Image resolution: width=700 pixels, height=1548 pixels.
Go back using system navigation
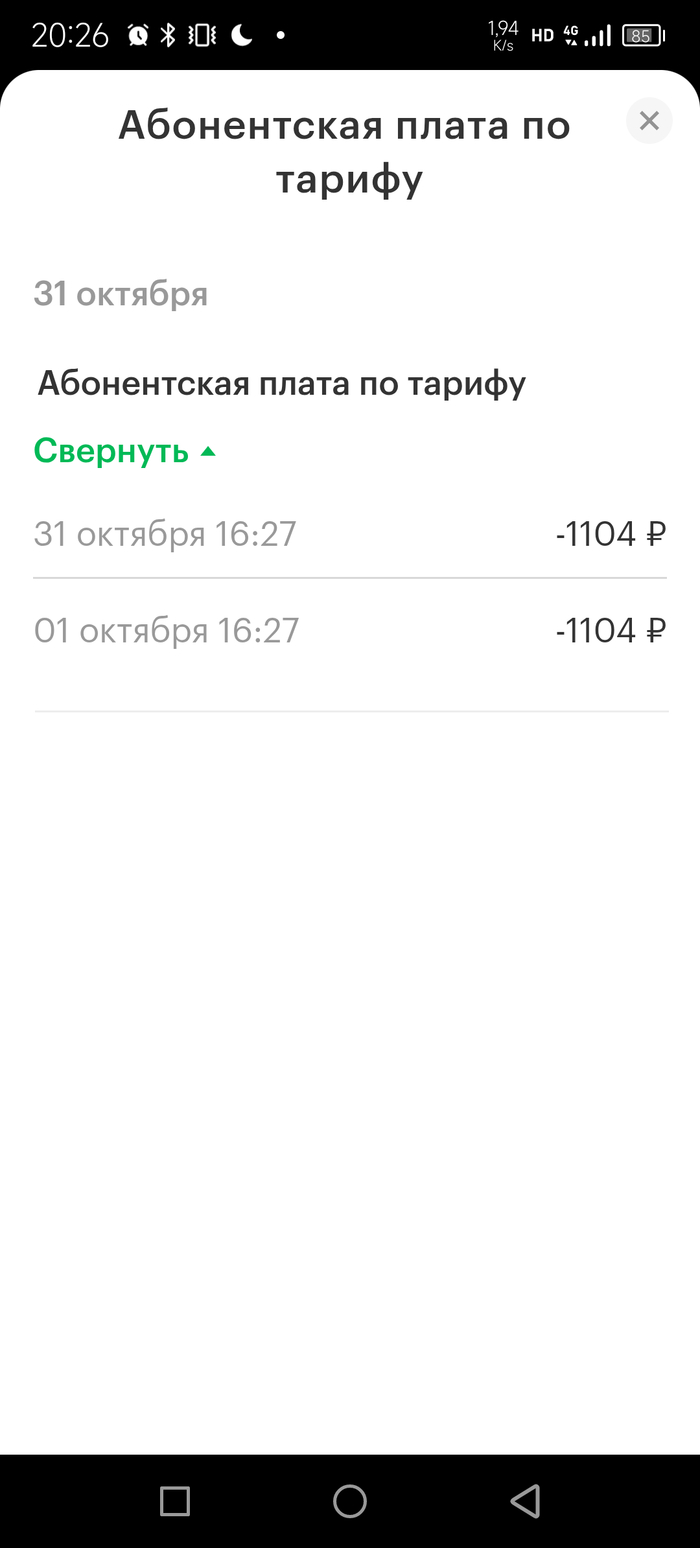click(x=524, y=1501)
